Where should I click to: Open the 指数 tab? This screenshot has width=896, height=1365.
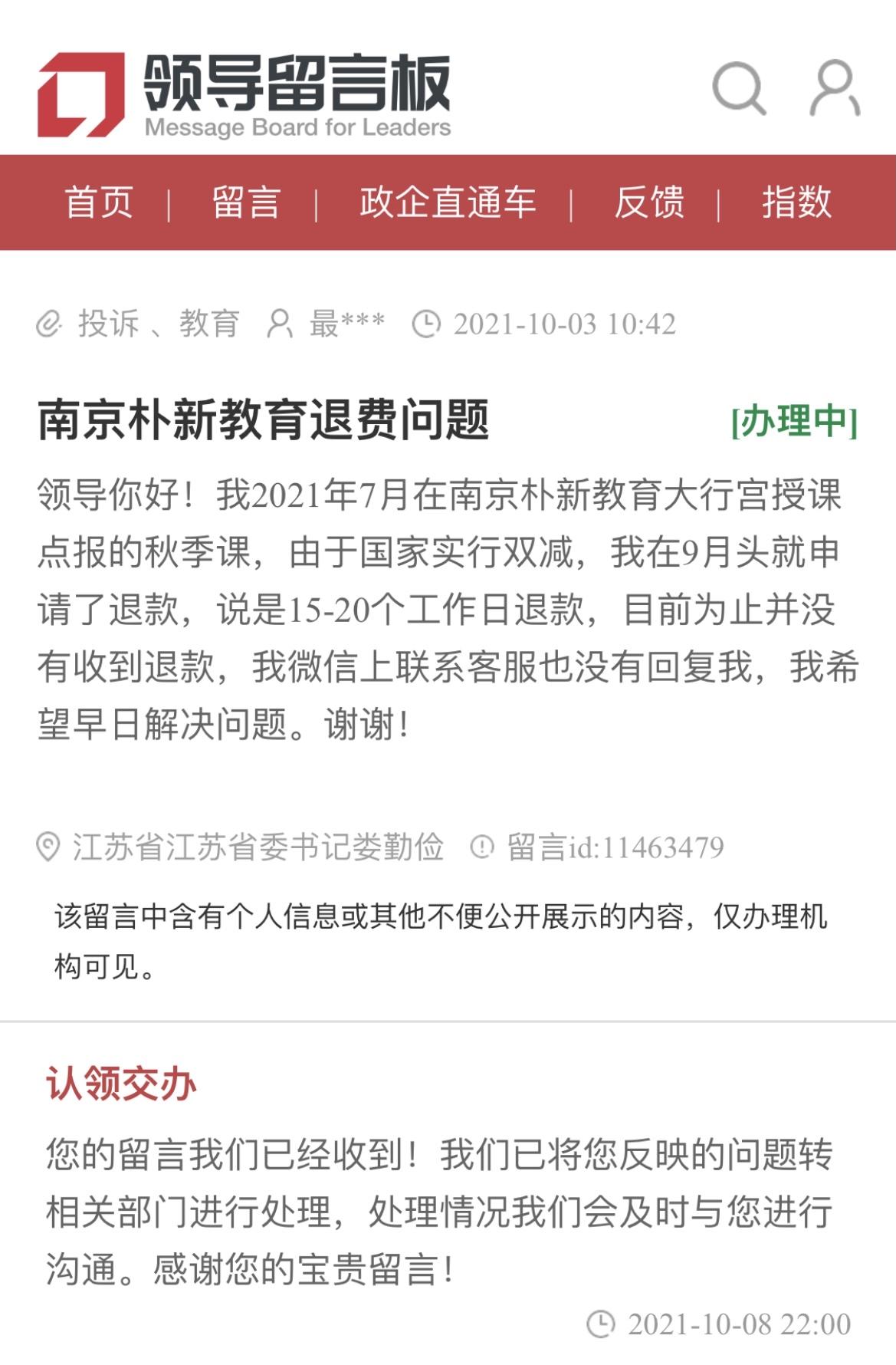pyautogui.click(x=796, y=202)
